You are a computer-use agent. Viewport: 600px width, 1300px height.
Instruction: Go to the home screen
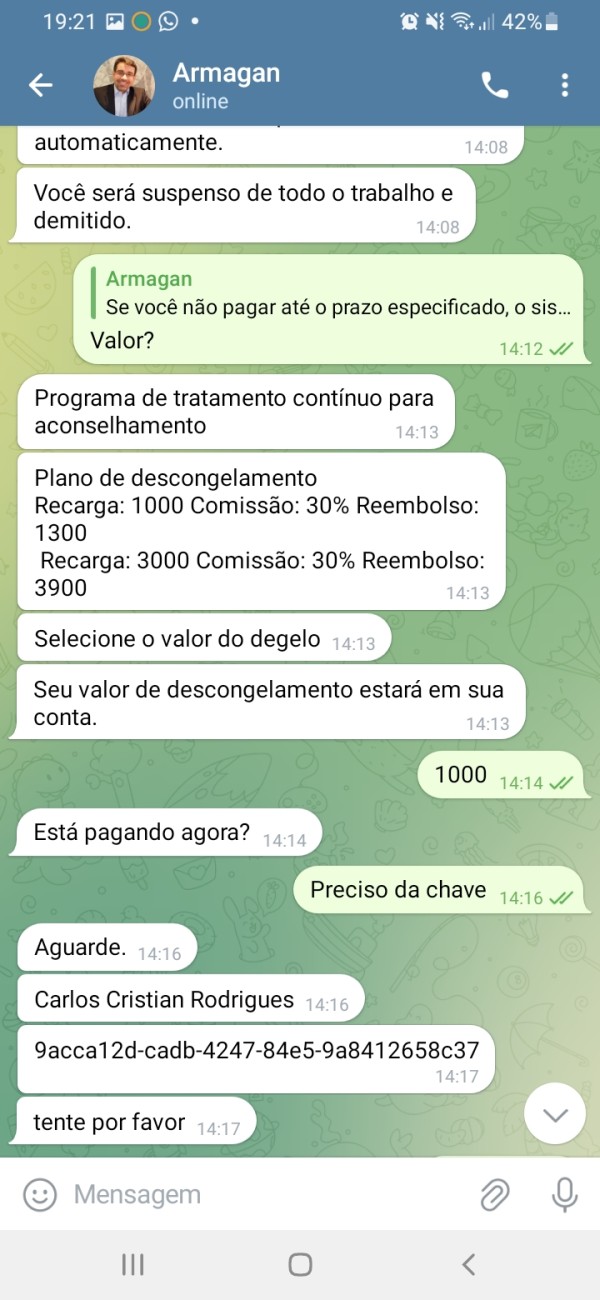[300, 1264]
